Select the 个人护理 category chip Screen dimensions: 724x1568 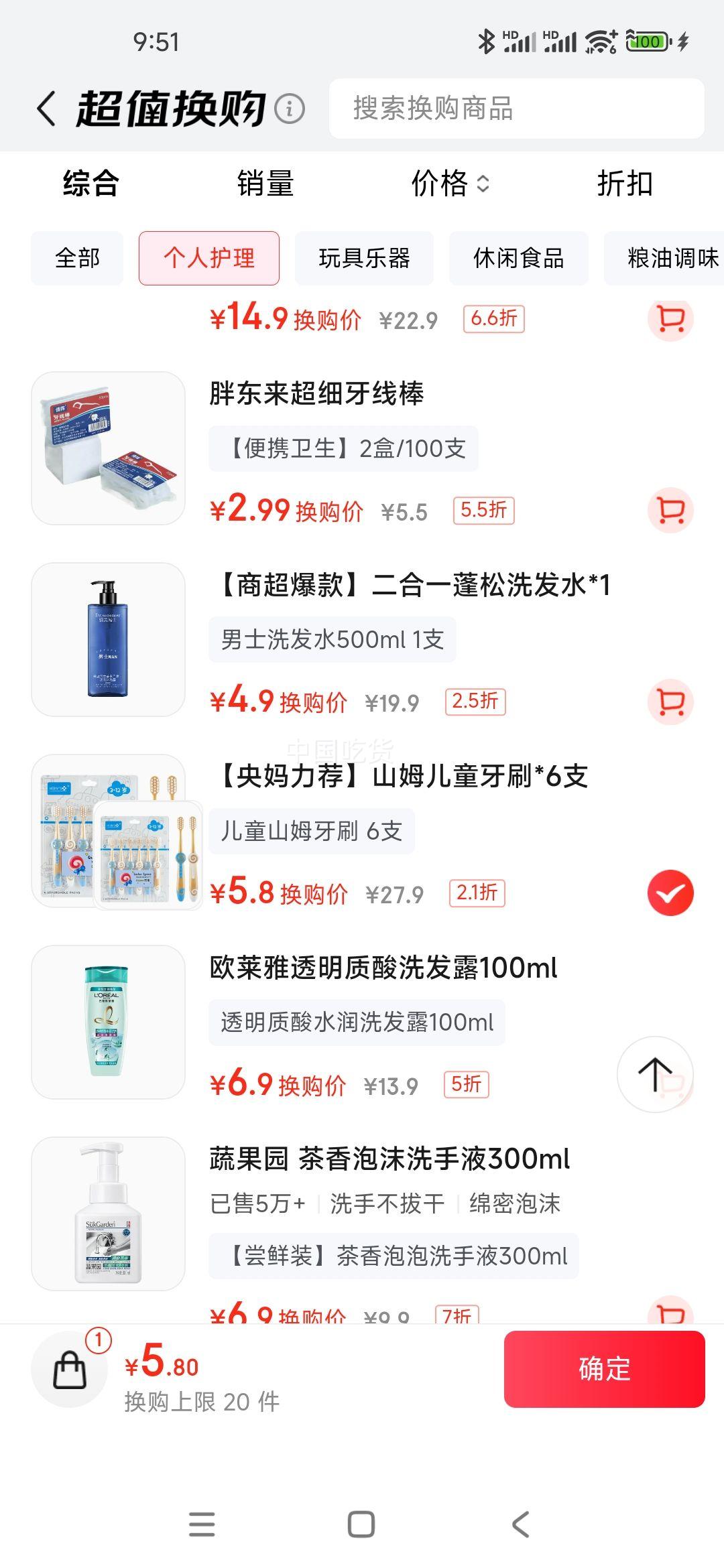pos(209,258)
